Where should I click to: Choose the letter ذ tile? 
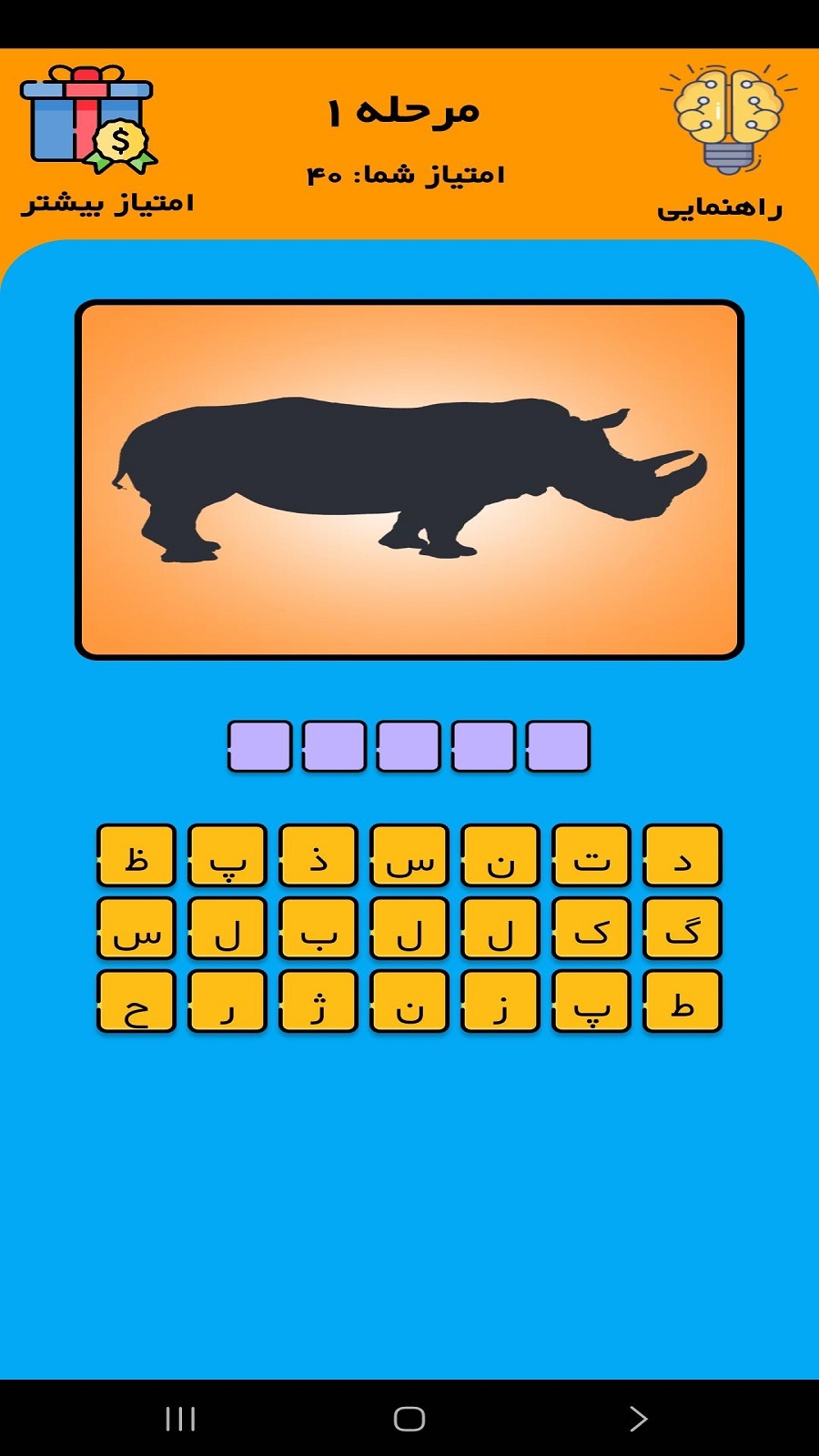pos(318,856)
